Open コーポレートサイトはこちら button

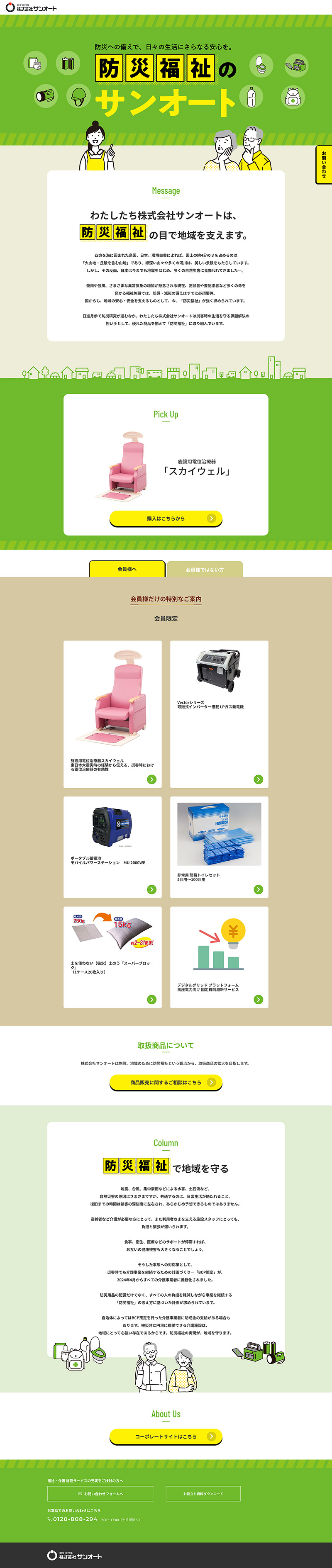(x=166, y=1436)
